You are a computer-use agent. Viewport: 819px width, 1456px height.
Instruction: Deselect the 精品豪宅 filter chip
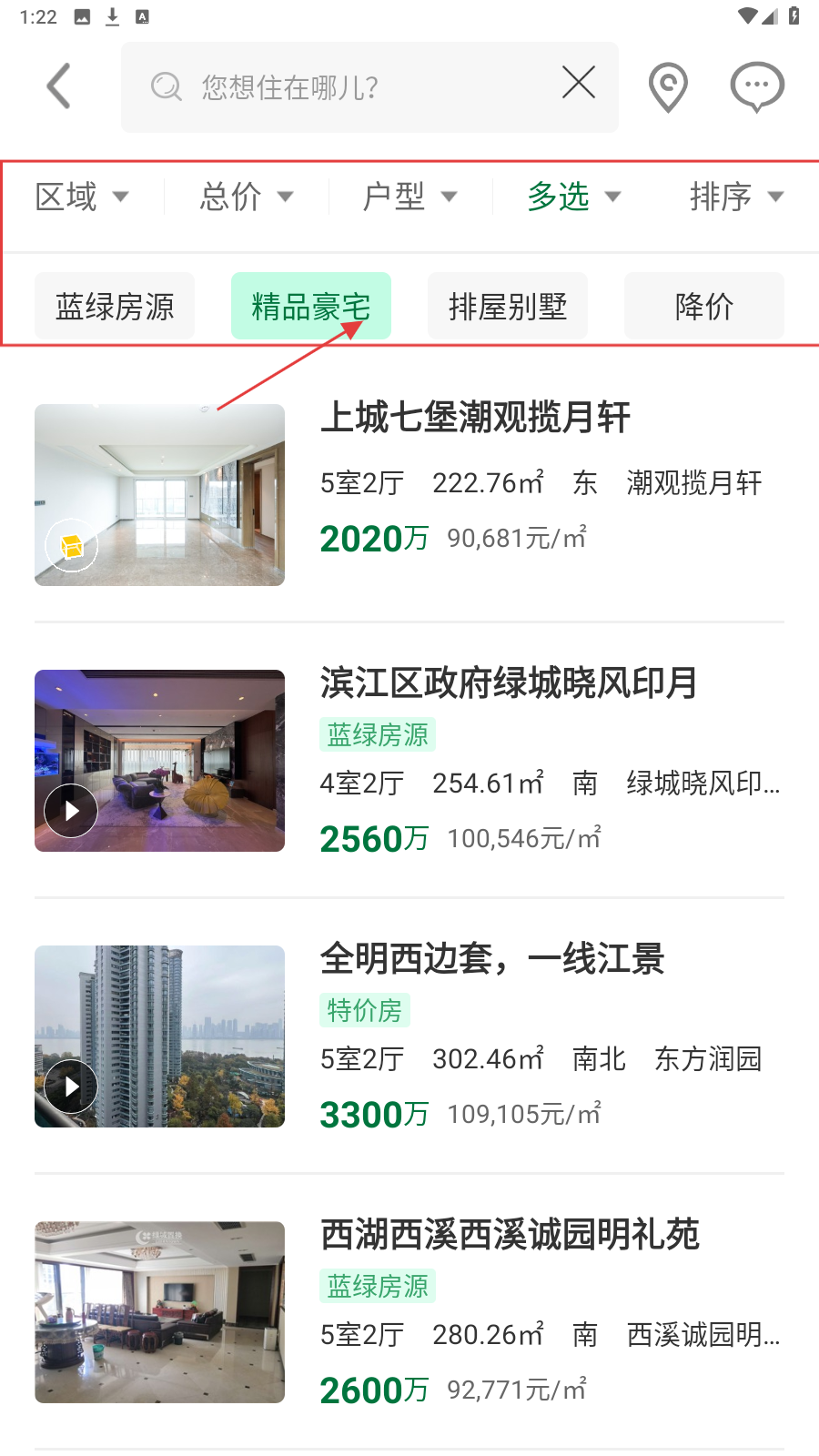coord(311,307)
